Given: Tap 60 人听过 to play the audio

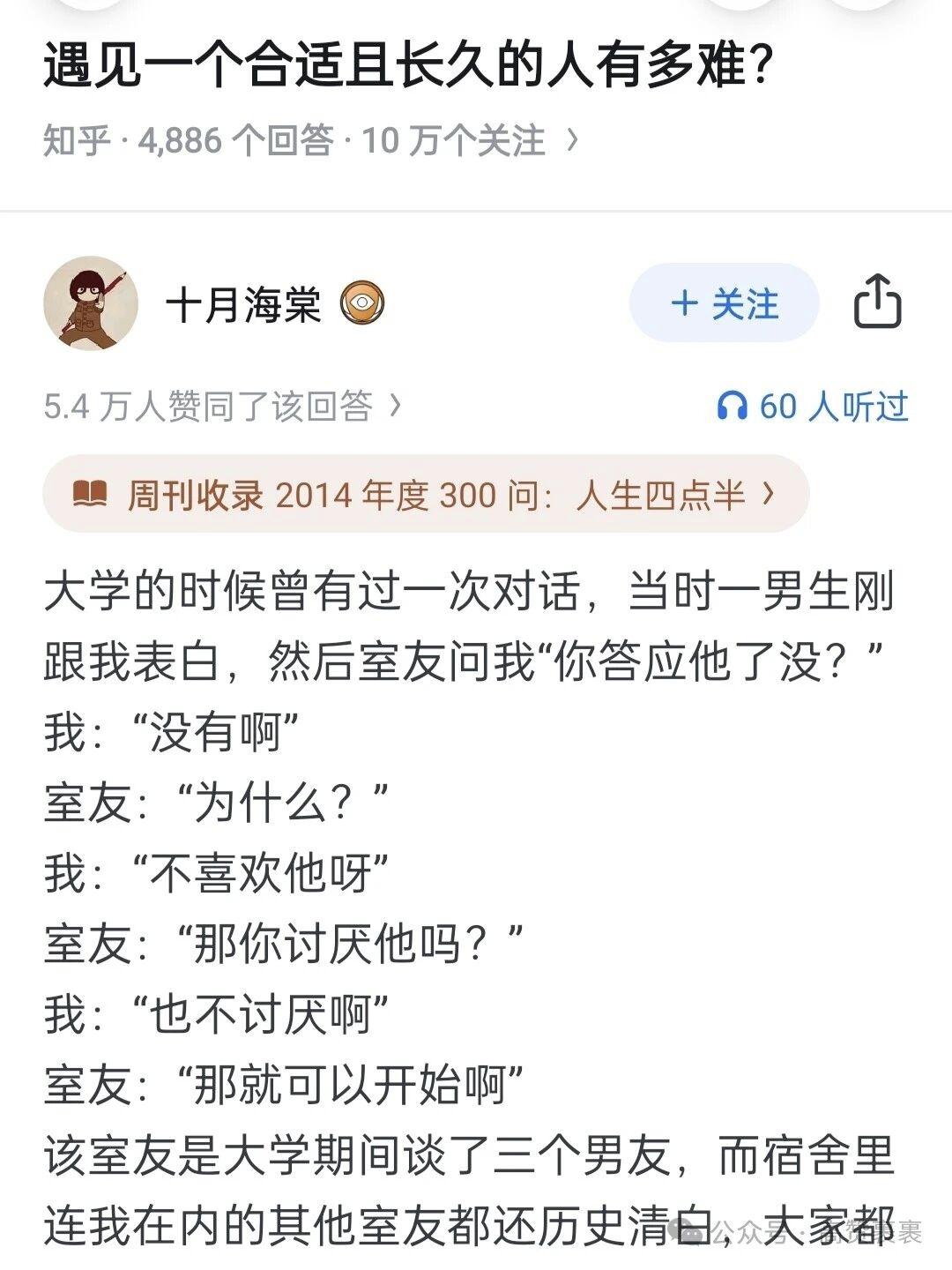Looking at the screenshot, I should (x=833, y=405).
